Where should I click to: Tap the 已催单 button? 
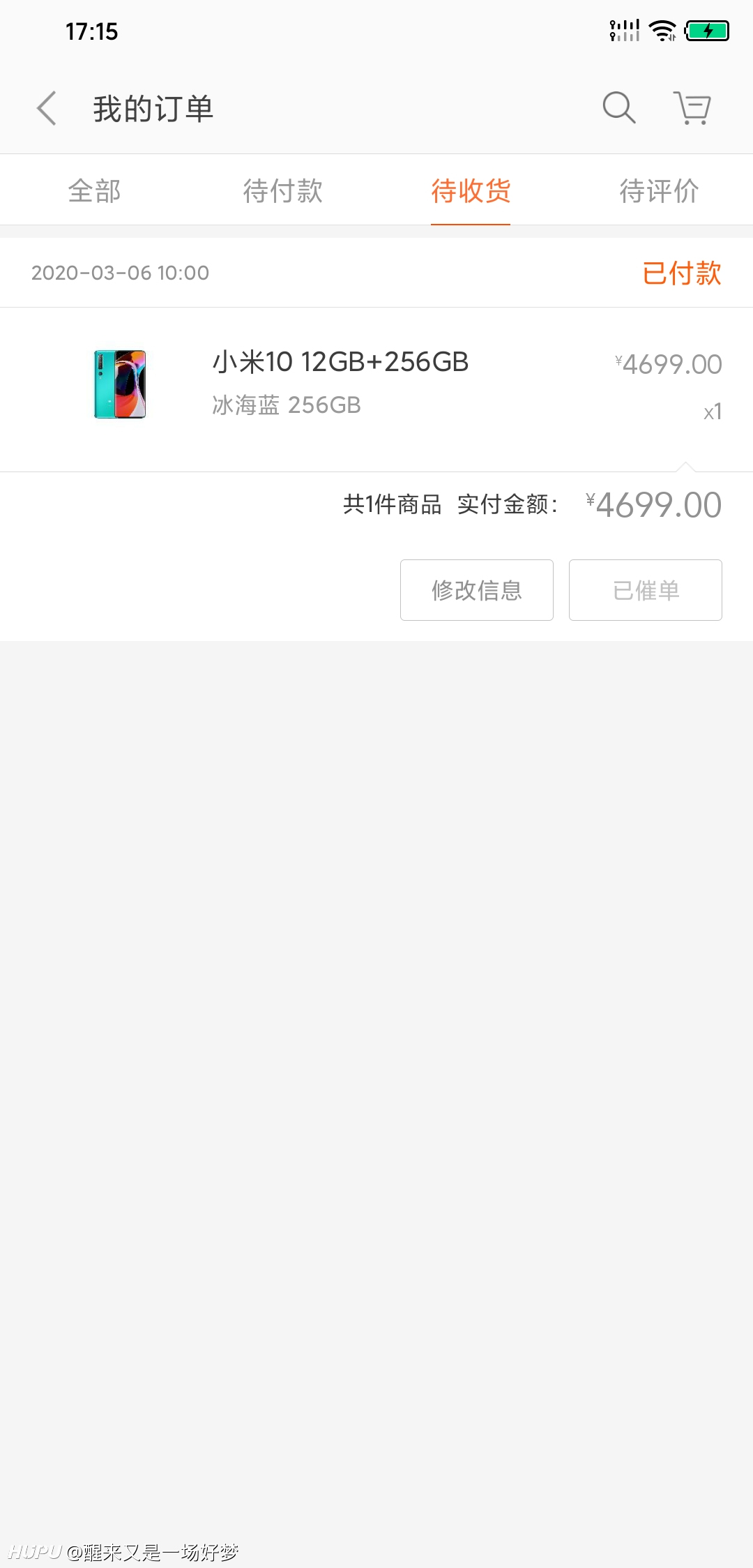646,590
